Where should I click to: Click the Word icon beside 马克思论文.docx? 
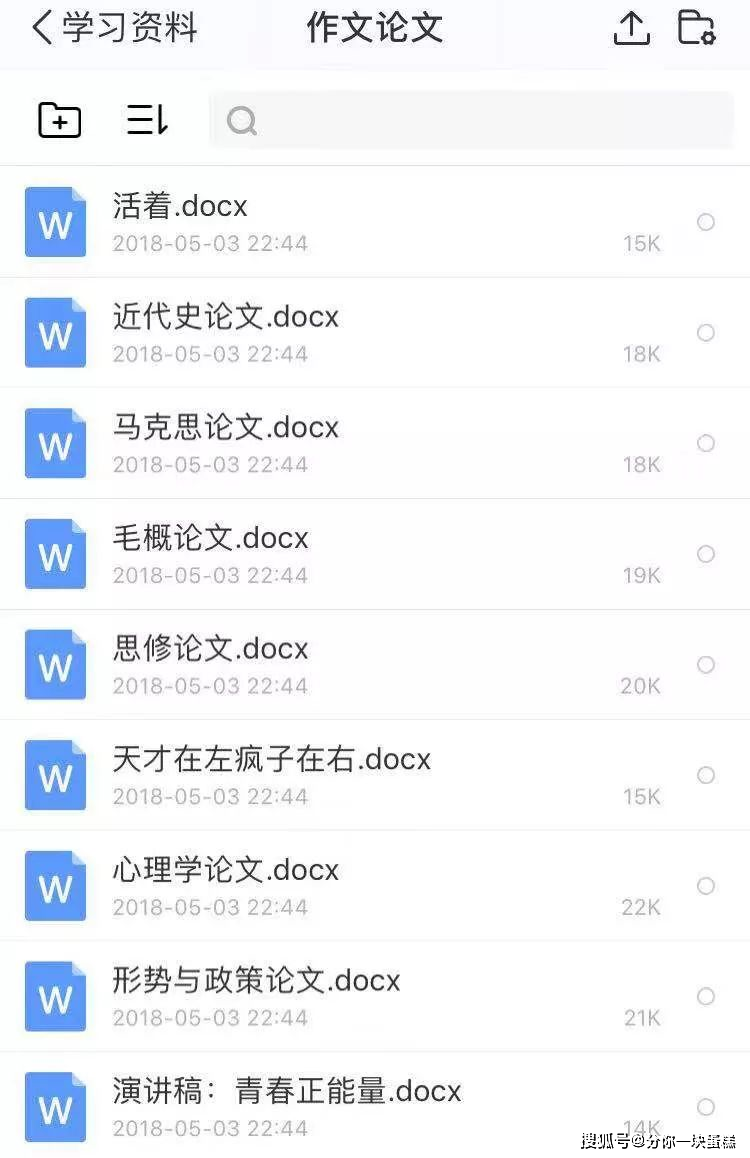click(55, 442)
